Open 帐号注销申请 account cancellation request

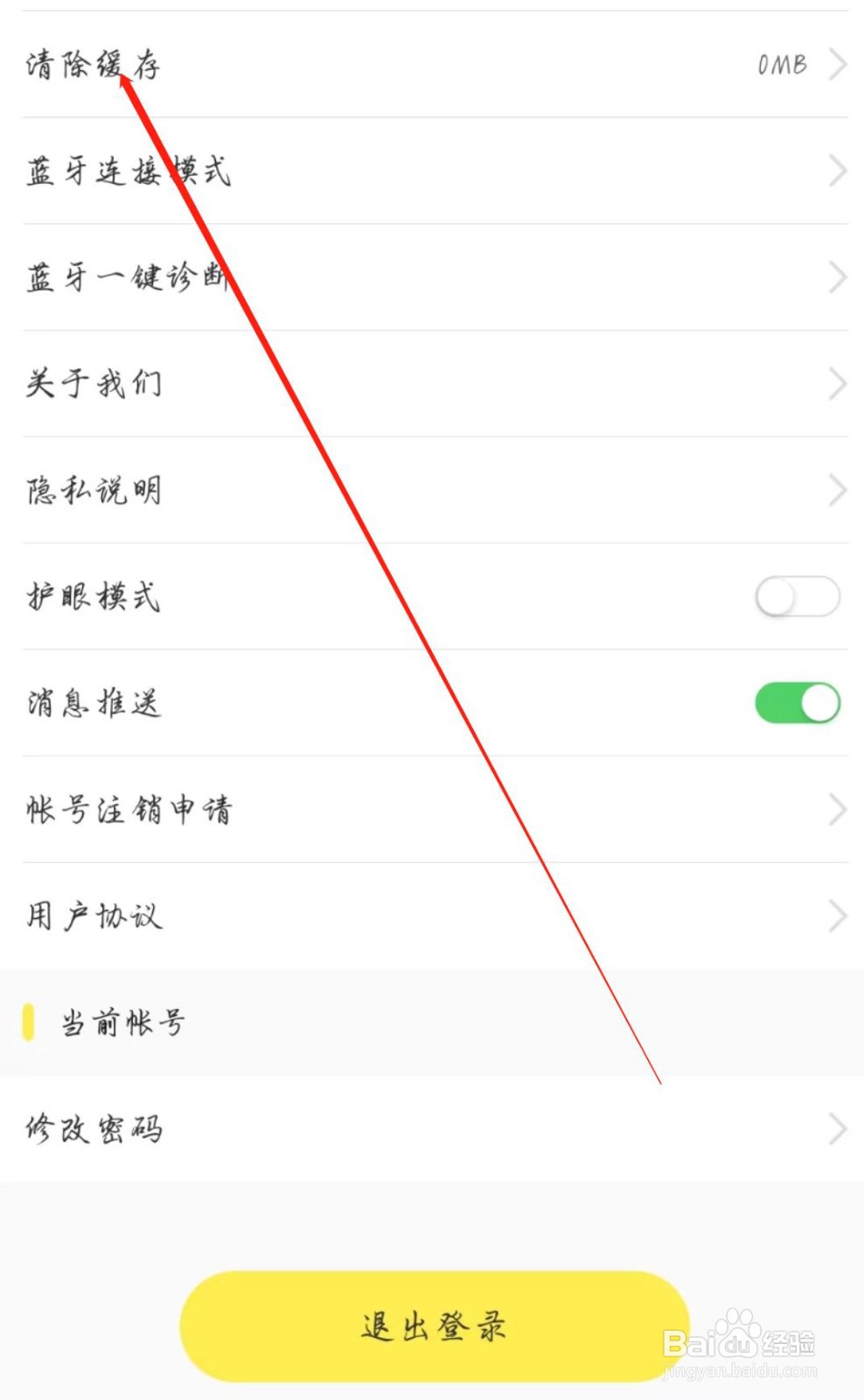(x=129, y=809)
